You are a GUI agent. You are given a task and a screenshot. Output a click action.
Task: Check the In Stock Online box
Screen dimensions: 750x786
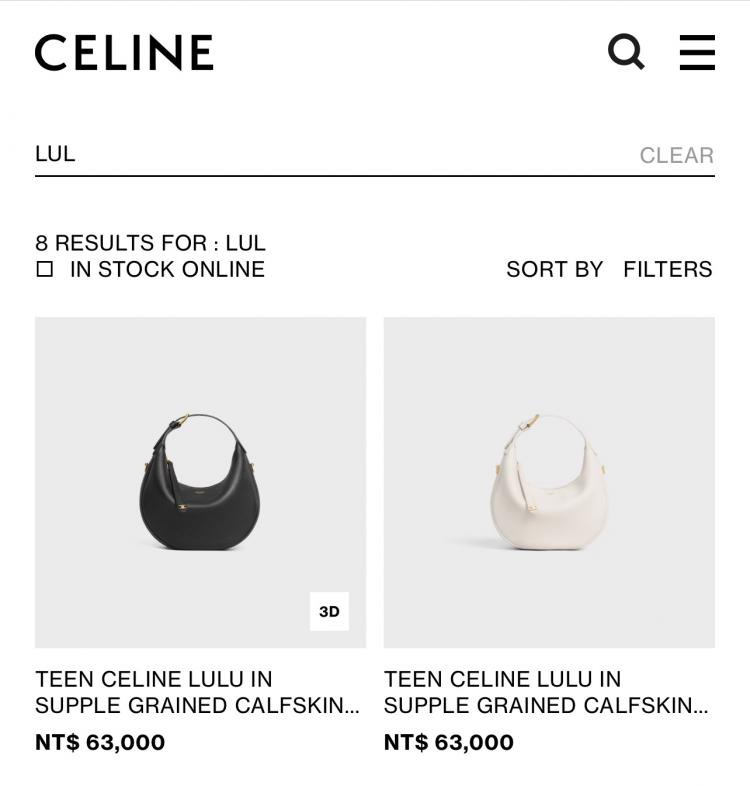(45, 269)
